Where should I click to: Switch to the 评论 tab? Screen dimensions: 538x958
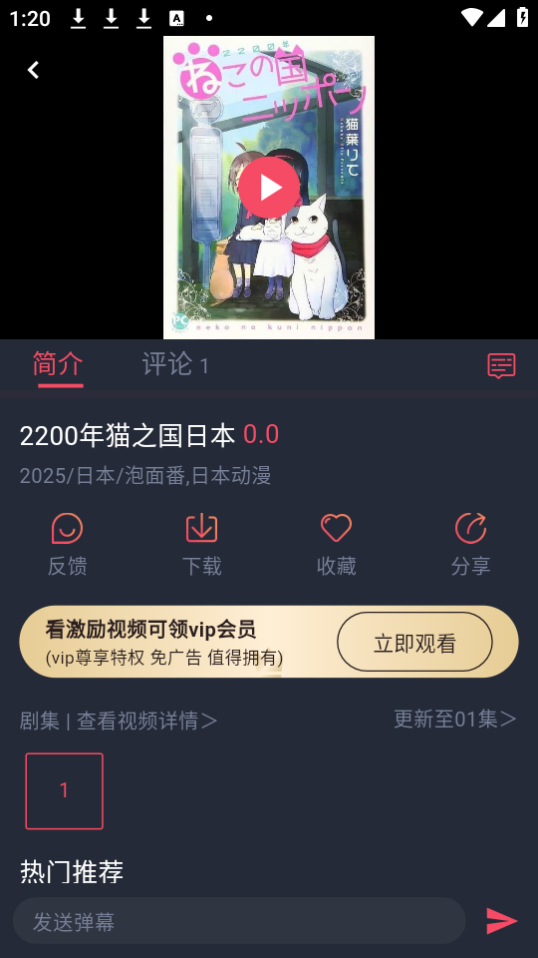point(175,365)
